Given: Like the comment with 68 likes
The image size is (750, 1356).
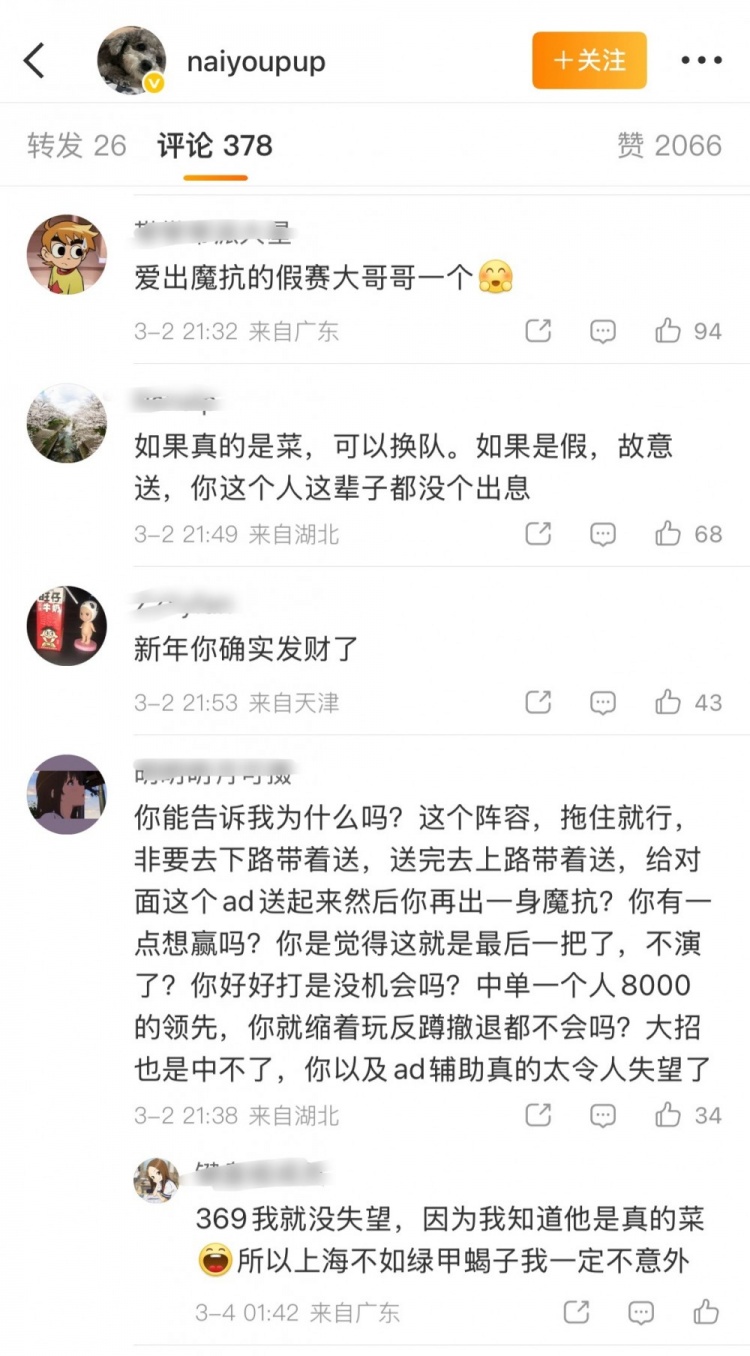Looking at the screenshot, I should click(x=668, y=534).
